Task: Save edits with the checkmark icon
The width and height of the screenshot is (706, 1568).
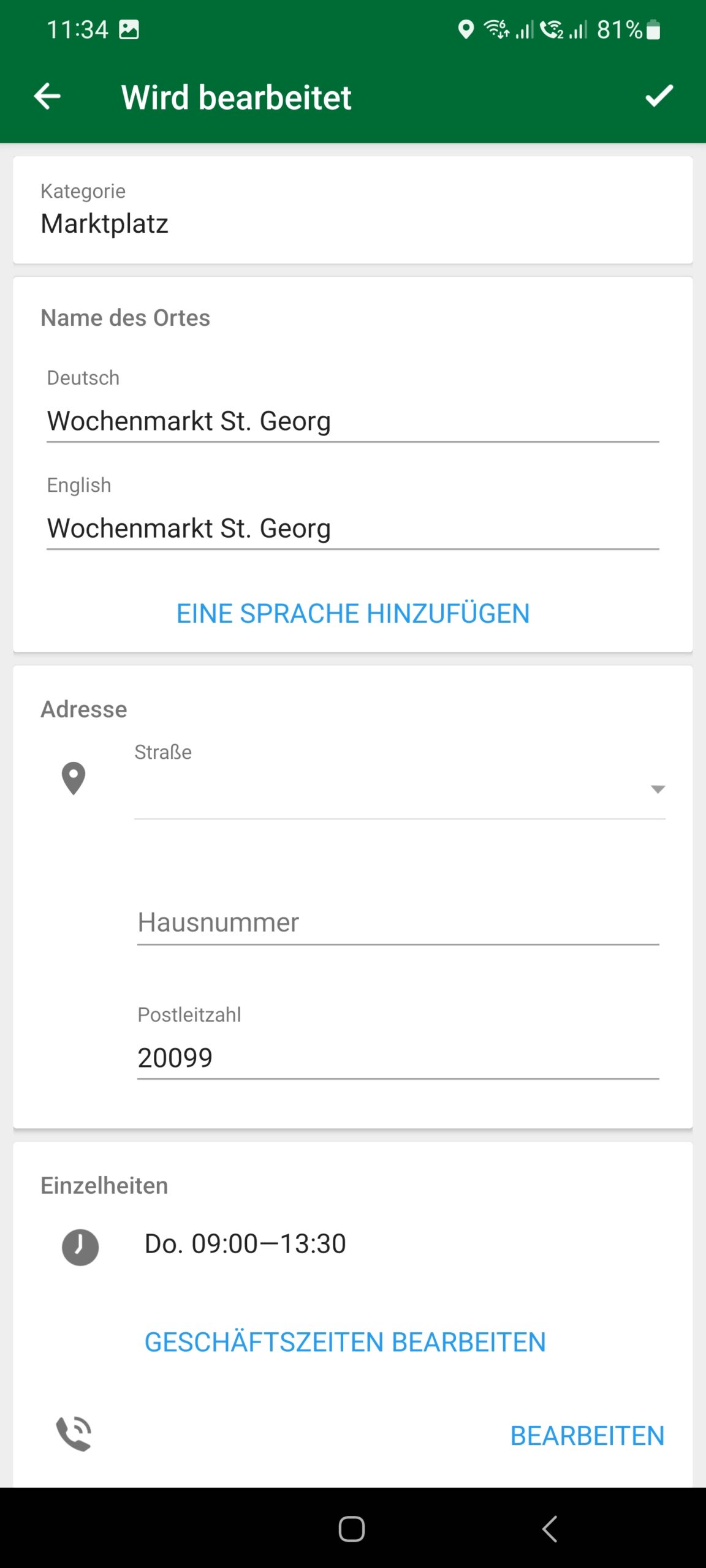Action: point(659,96)
